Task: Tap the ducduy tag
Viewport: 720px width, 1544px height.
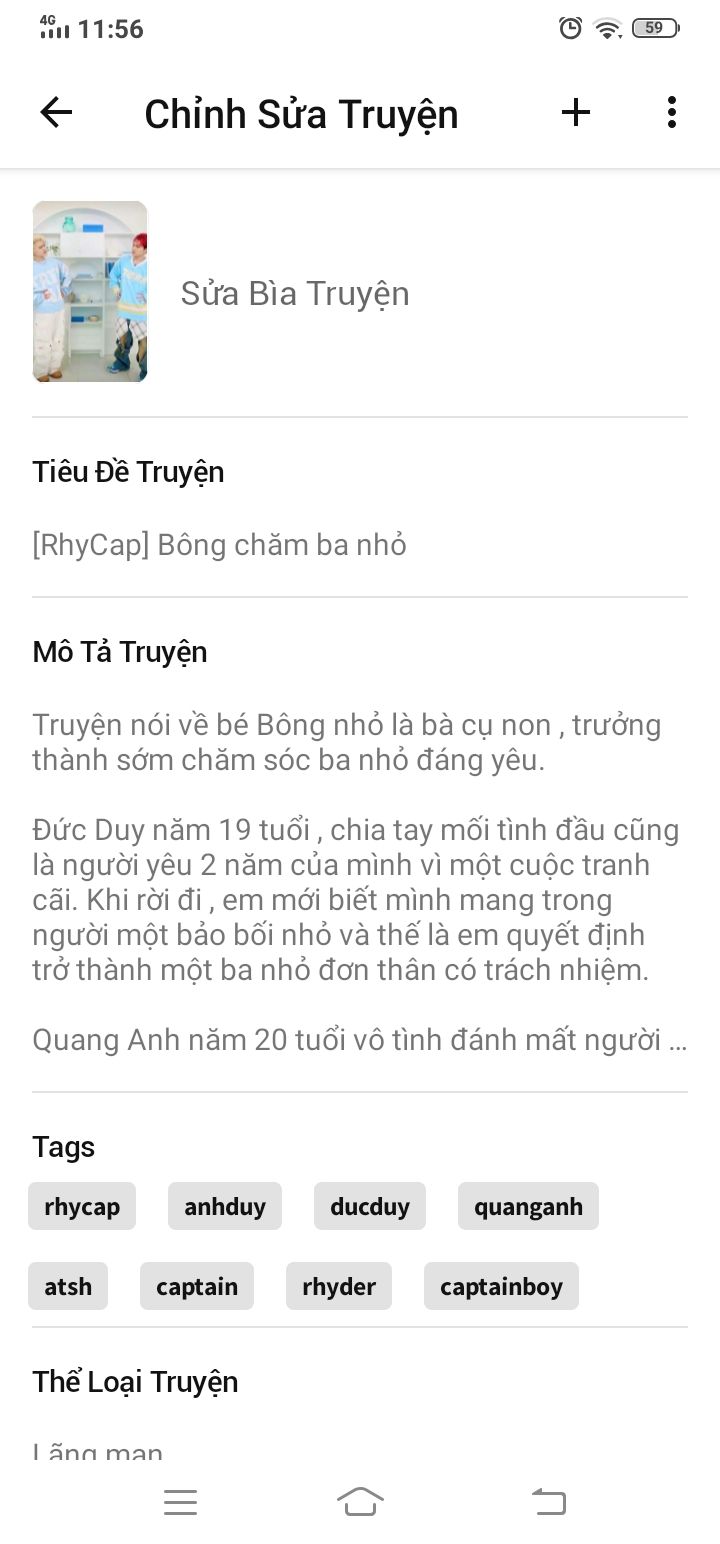Action: pyautogui.click(x=370, y=1206)
